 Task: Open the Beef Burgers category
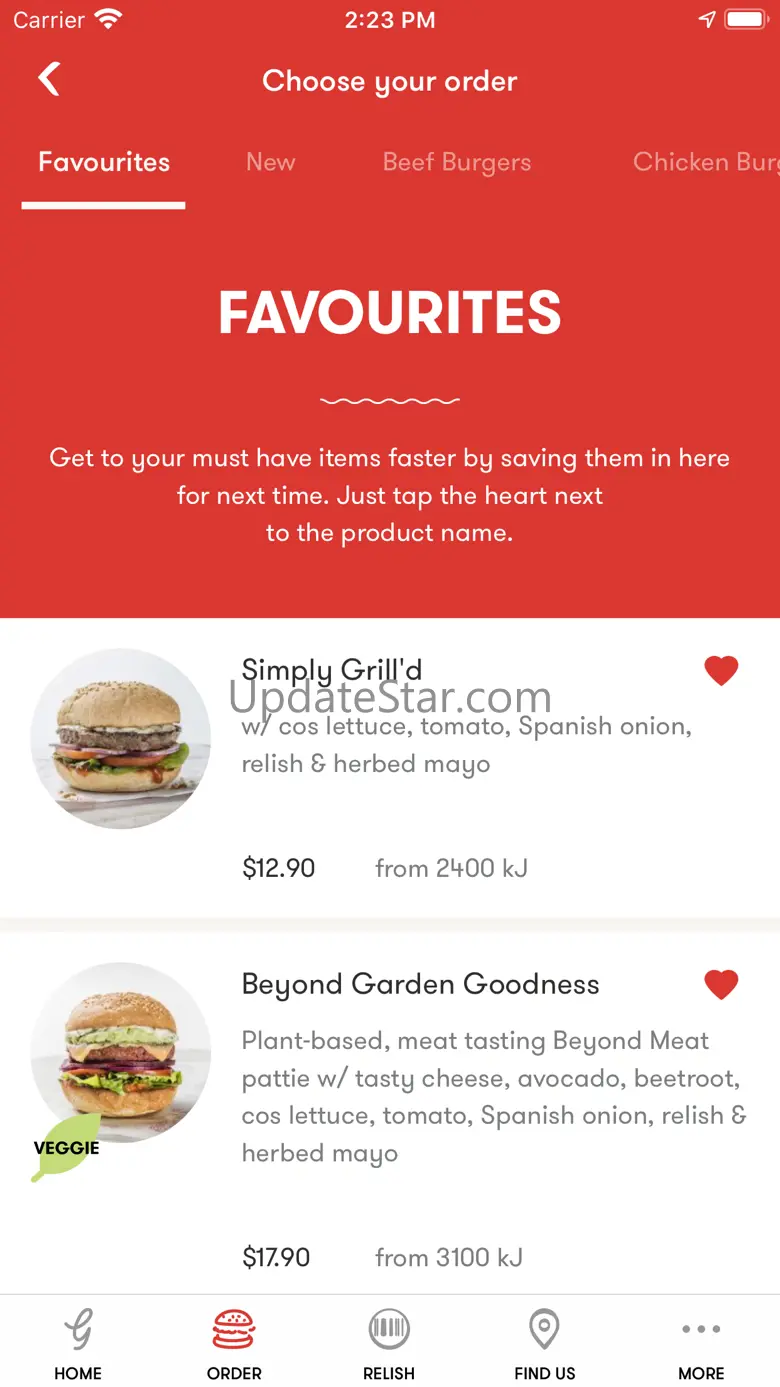coord(456,162)
